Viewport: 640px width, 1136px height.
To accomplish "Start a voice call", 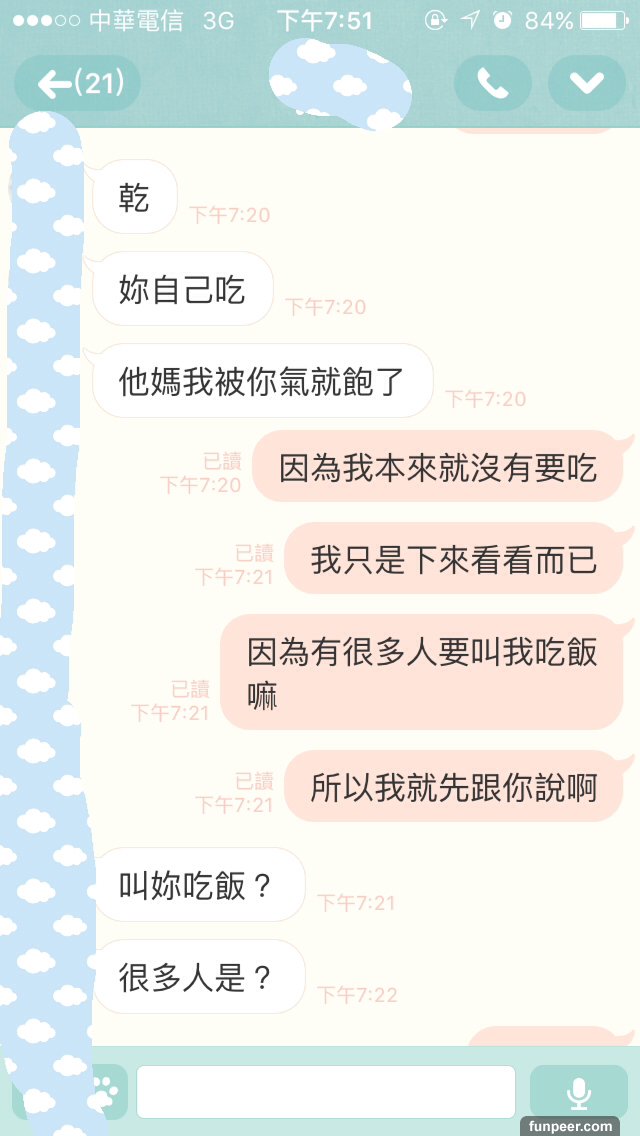I will click(492, 84).
